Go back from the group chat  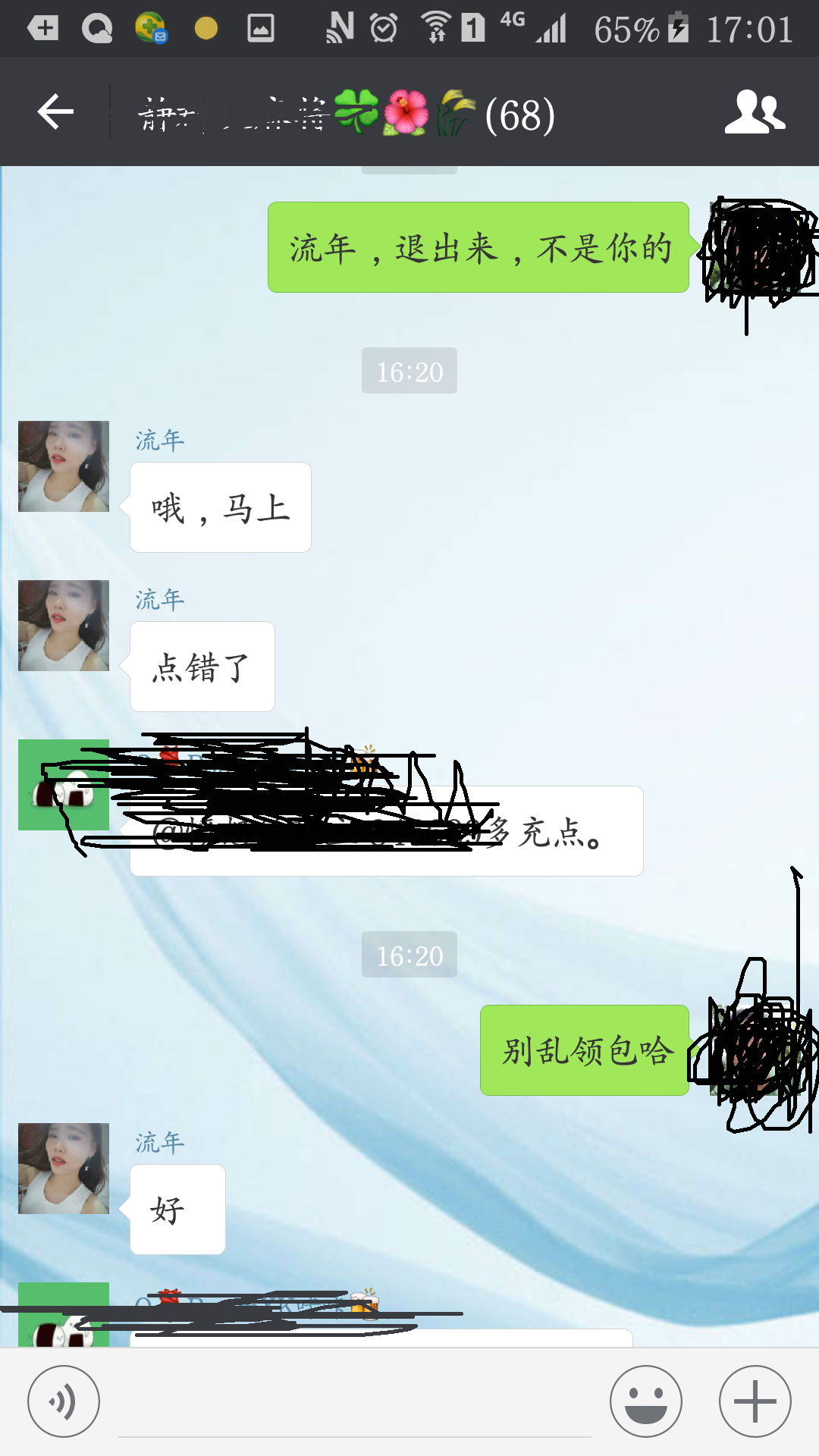click(x=55, y=112)
